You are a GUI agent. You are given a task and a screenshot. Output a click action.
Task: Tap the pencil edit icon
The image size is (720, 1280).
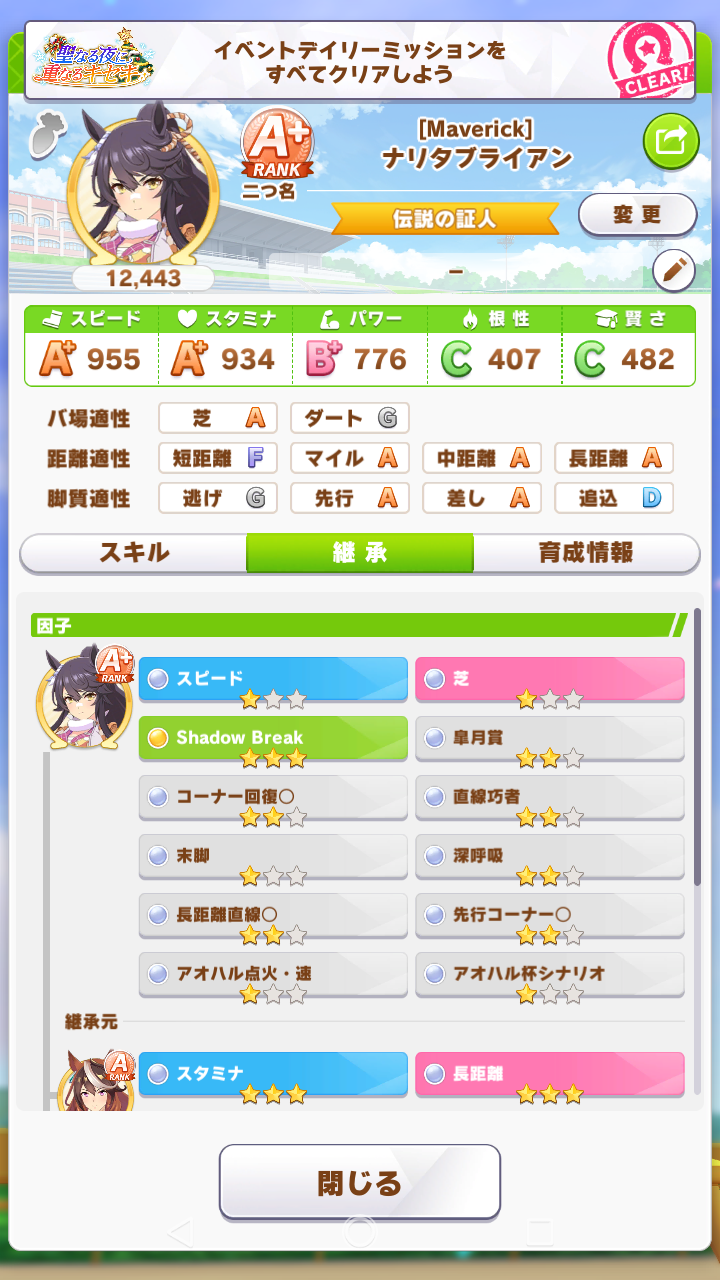tap(673, 271)
